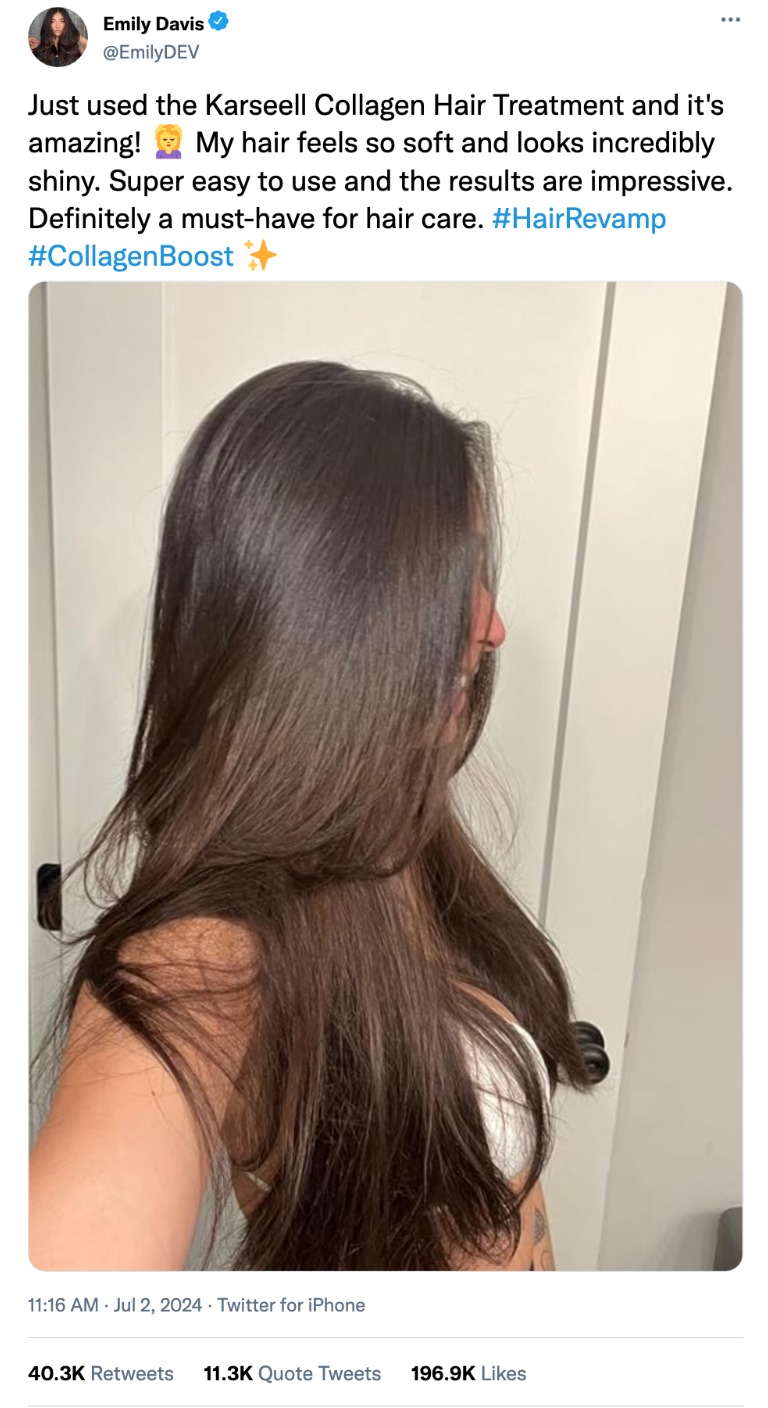
Task: Open Emily Davis's profile picture
Action: (x=58, y=37)
